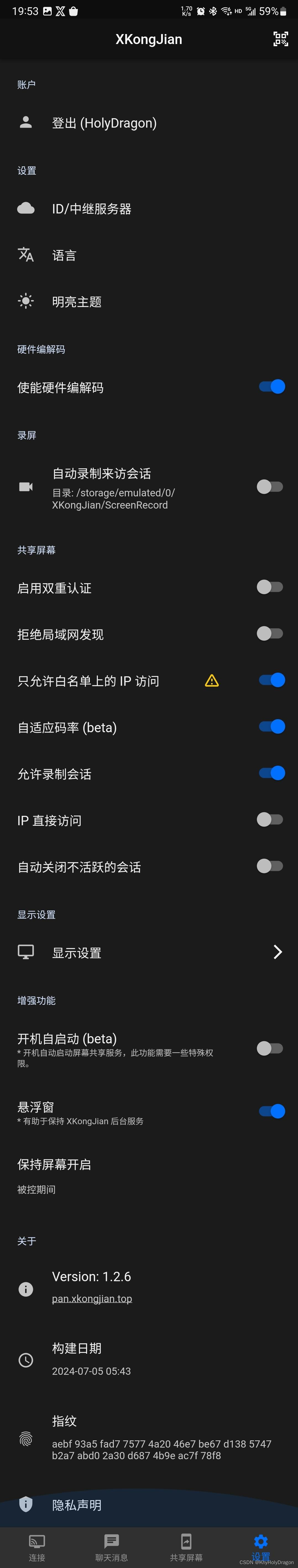Viewport: 298px width, 1568px height.
Task: Enable 自动录制来访会话
Action: [x=270, y=486]
